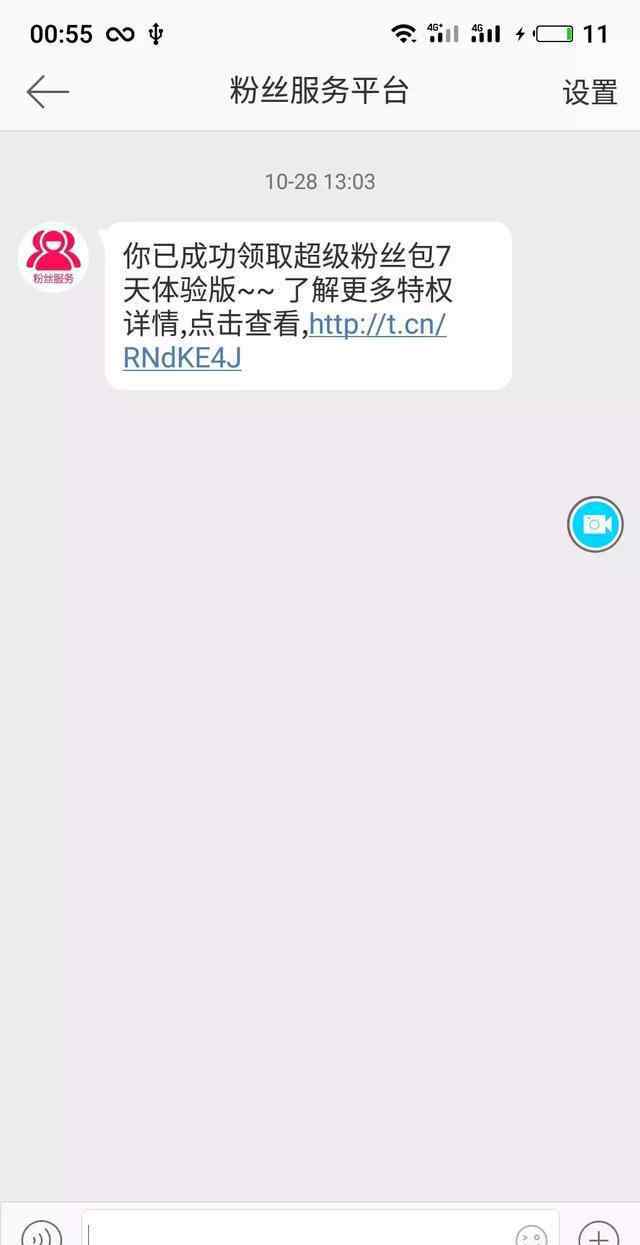640x1245 pixels.
Task: Go back using the arrow
Action: pyautogui.click(x=47, y=92)
